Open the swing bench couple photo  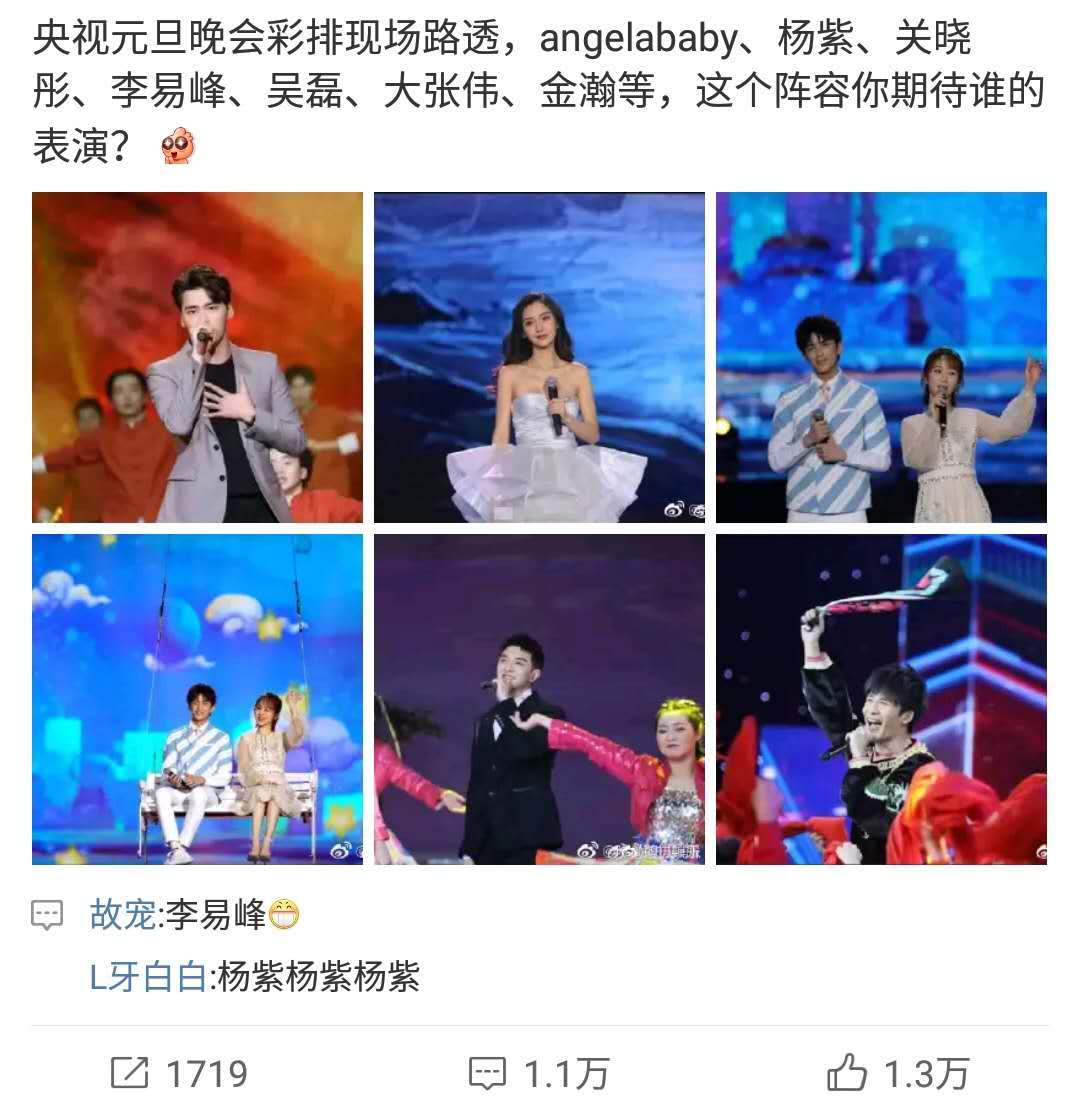(x=197, y=697)
